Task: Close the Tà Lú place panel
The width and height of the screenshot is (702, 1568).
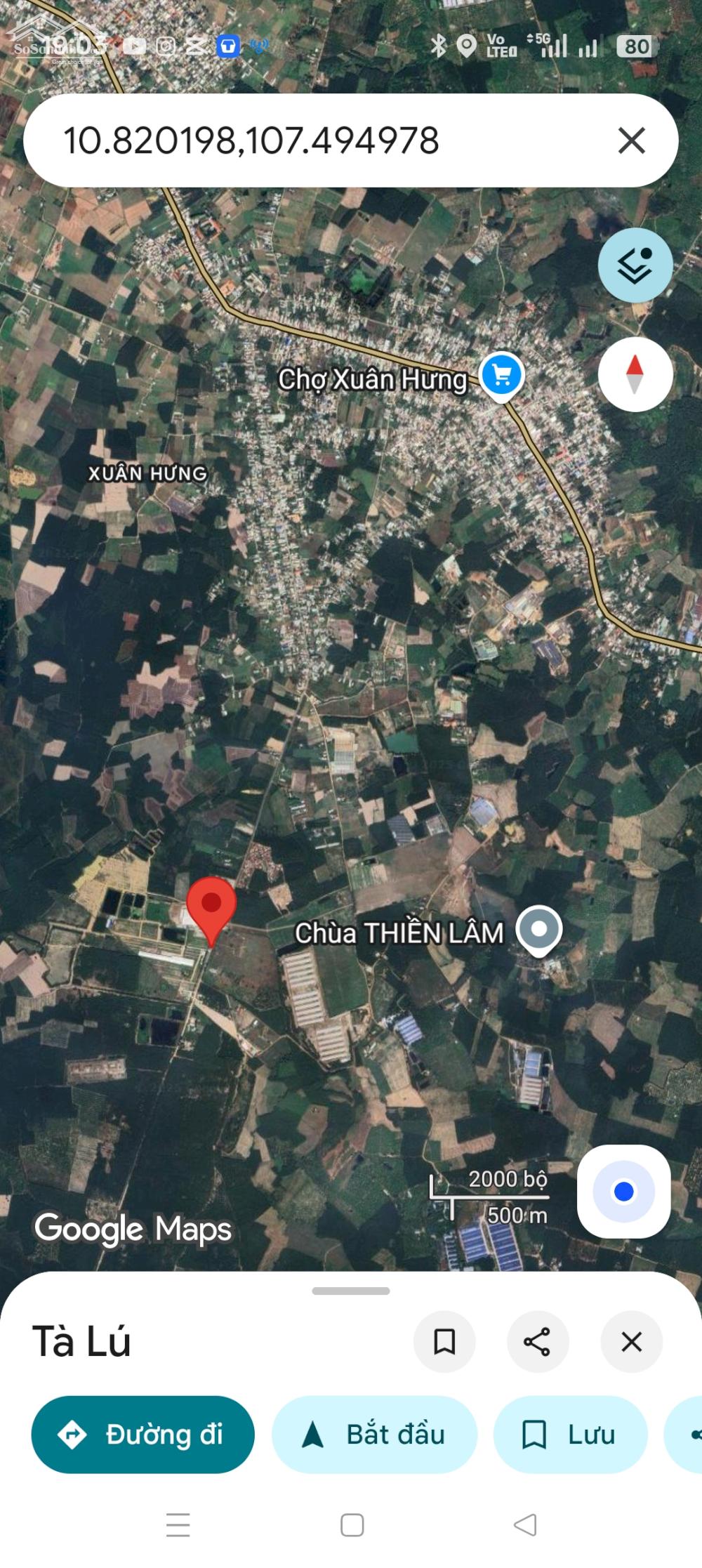Action: tap(631, 1342)
